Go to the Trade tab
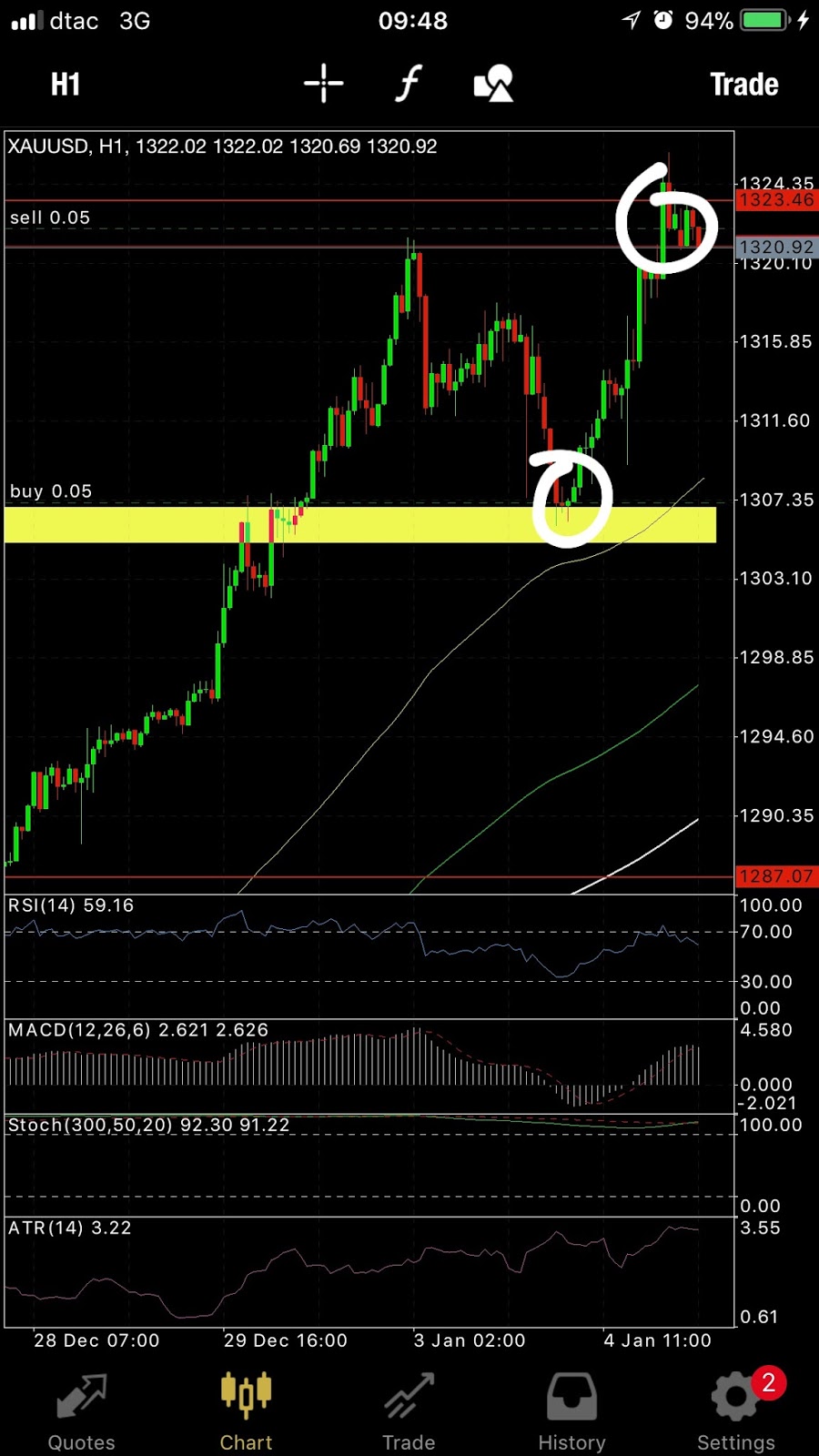 [409, 1412]
